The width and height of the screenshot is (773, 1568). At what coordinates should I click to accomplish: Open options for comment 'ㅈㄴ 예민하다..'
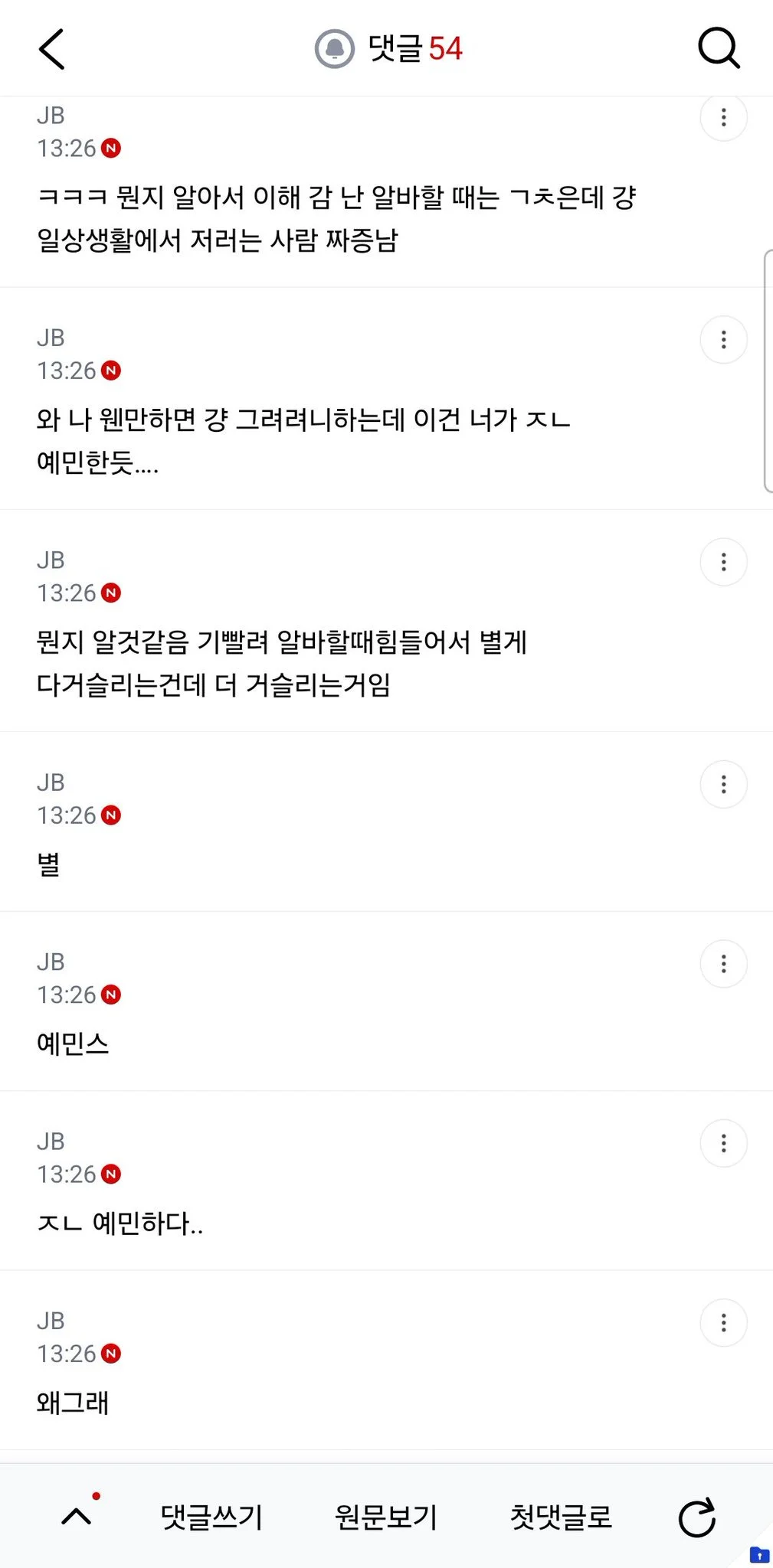[723, 1143]
